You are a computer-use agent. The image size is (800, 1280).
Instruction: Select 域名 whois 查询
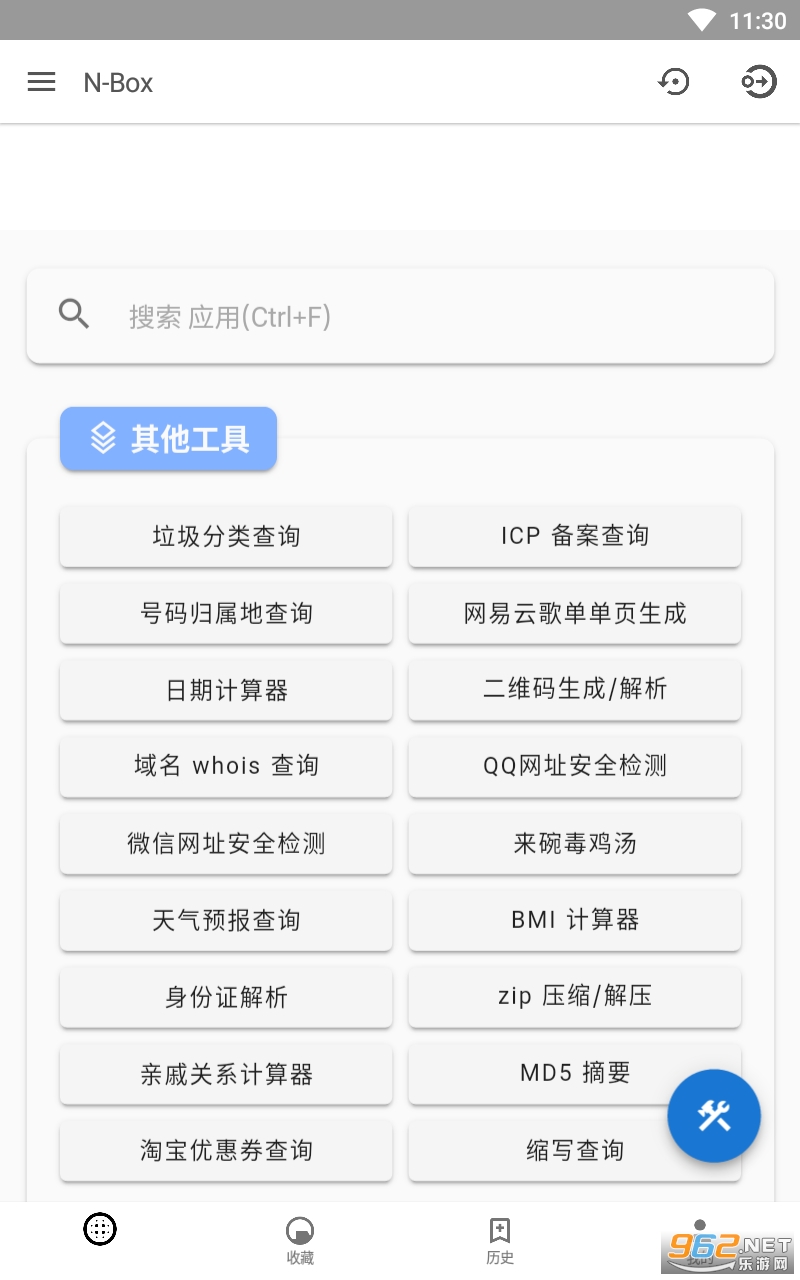pyautogui.click(x=226, y=767)
